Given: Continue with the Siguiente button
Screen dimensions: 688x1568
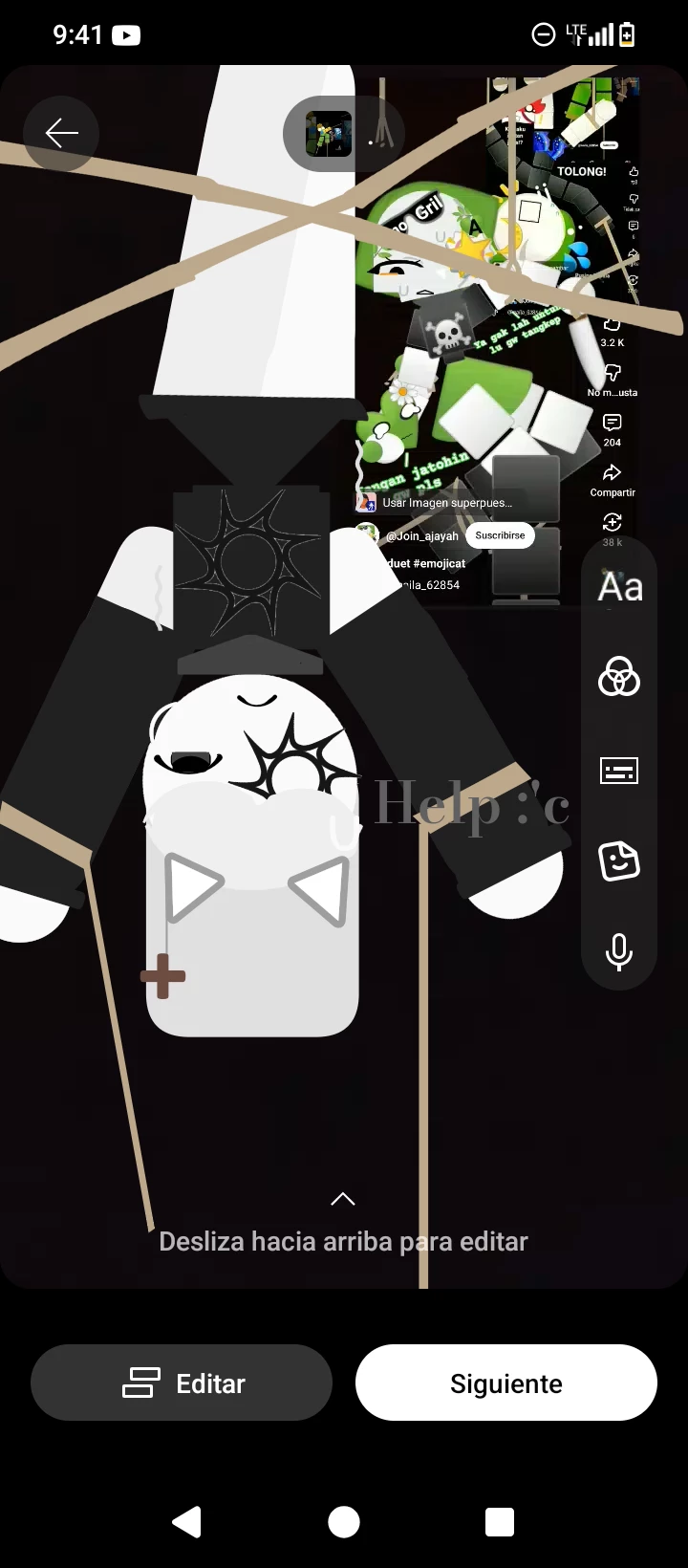Looking at the screenshot, I should point(506,1383).
